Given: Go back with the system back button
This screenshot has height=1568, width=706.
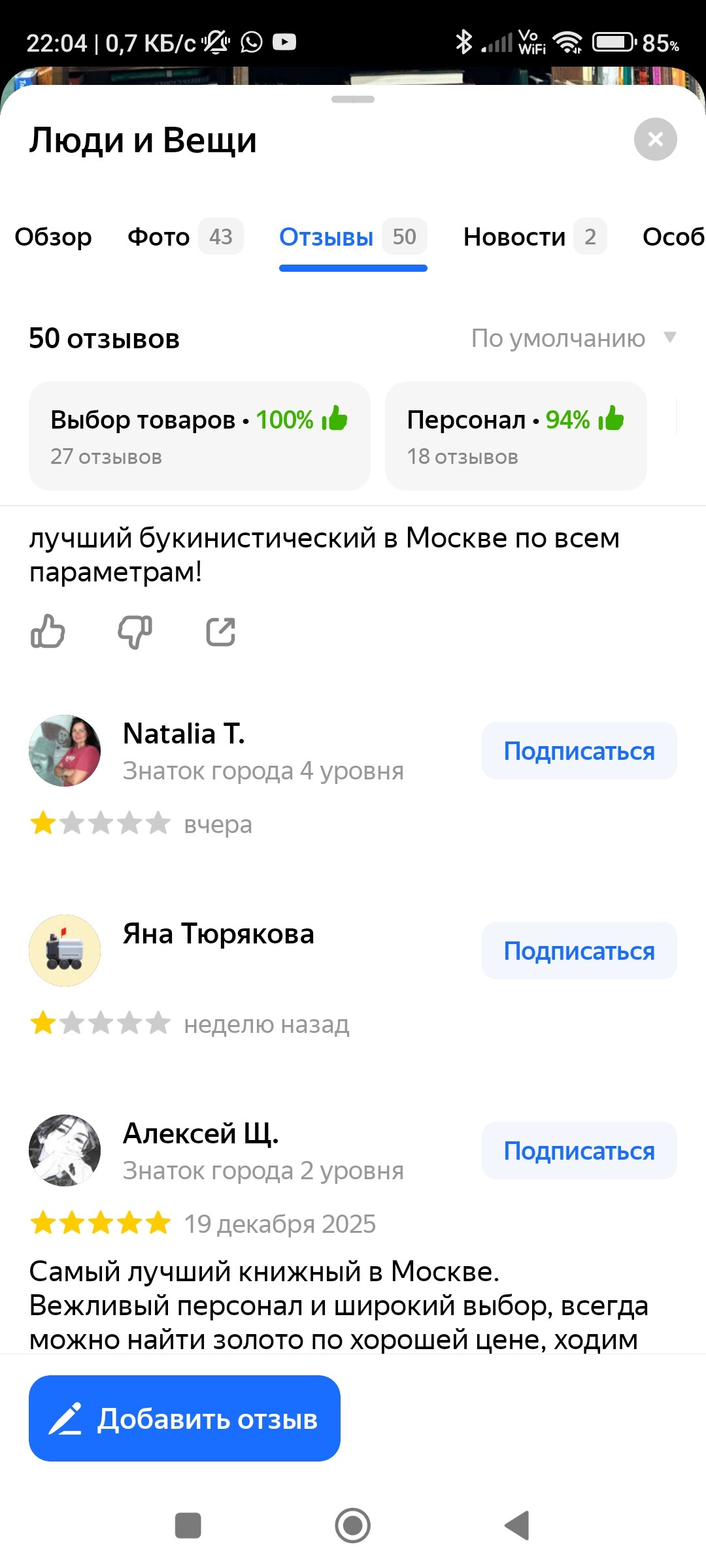Looking at the screenshot, I should point(517,1526).
